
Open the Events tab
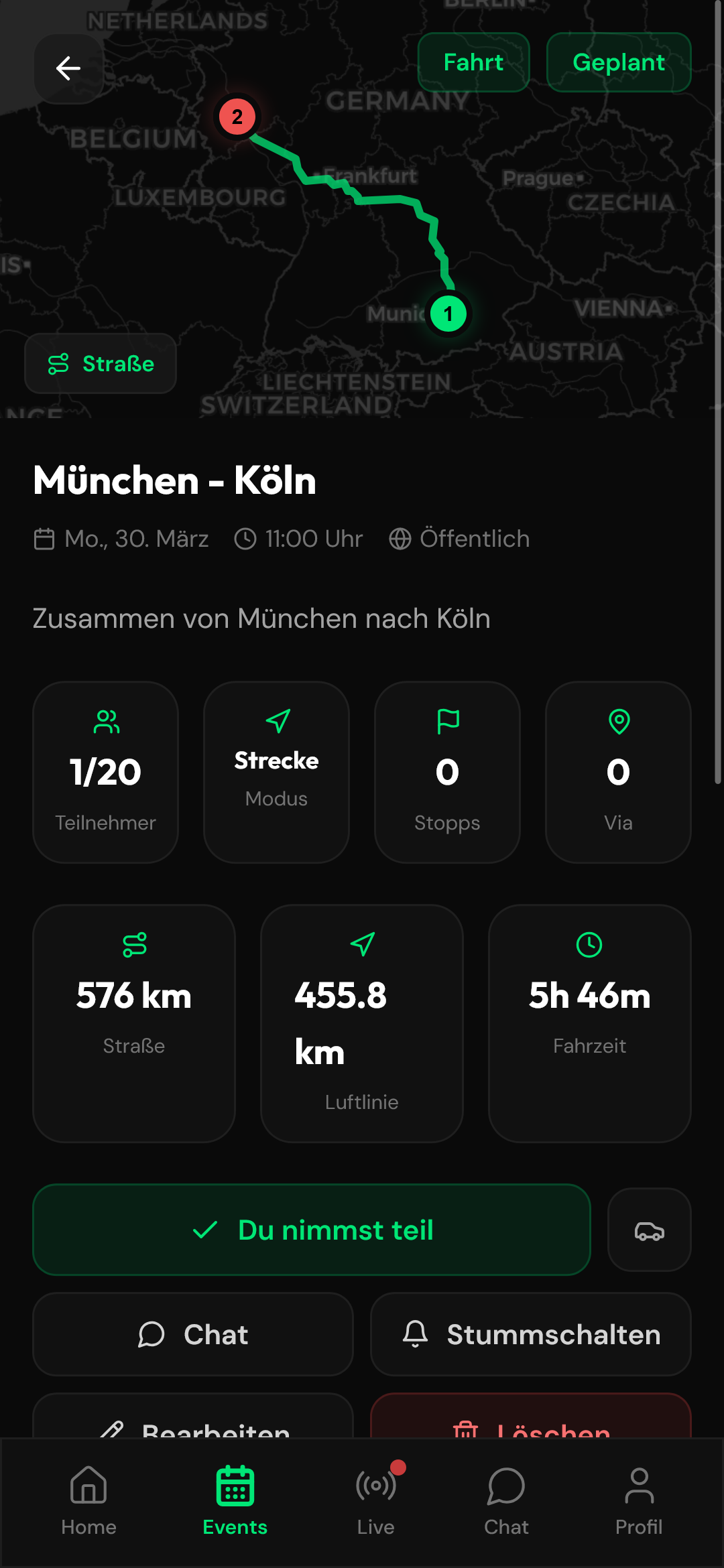(235, 1501)
